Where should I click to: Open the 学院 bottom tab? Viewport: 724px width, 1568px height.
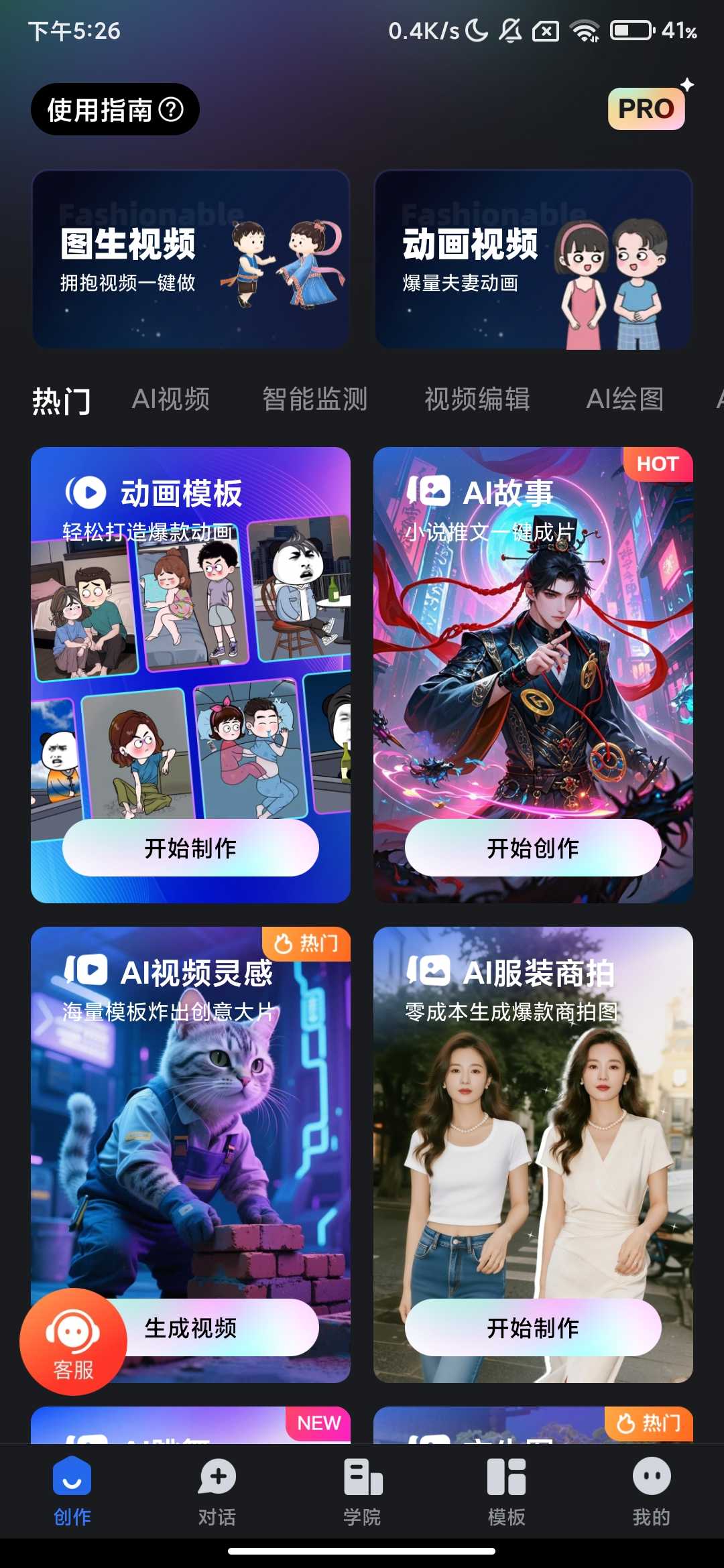pos(362,1489)
